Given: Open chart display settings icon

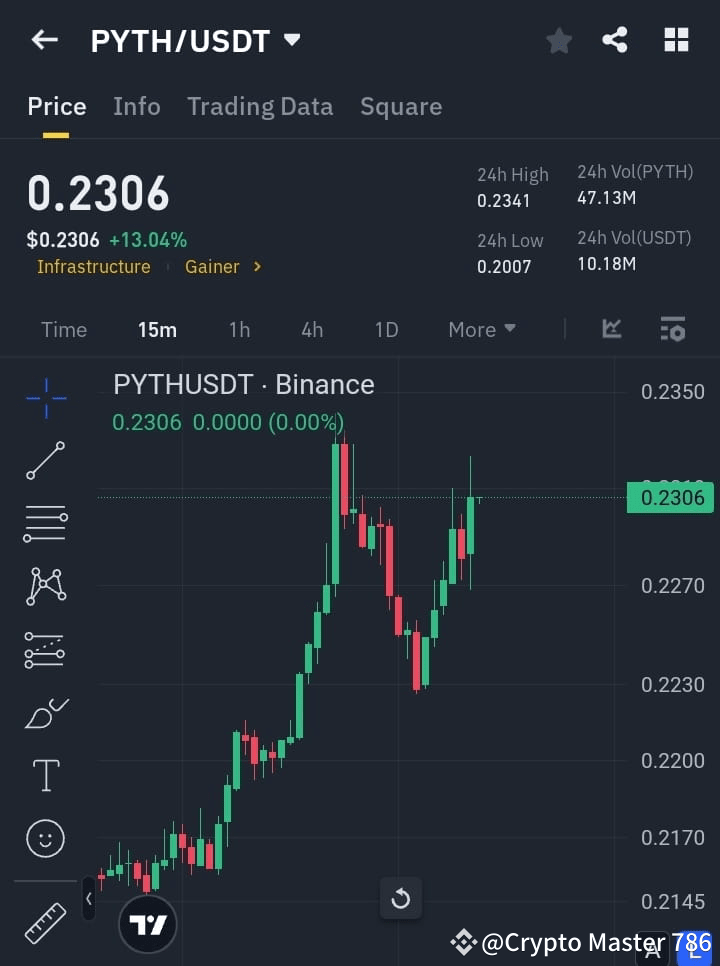Looking at the screenshot, I should point(673,329).
